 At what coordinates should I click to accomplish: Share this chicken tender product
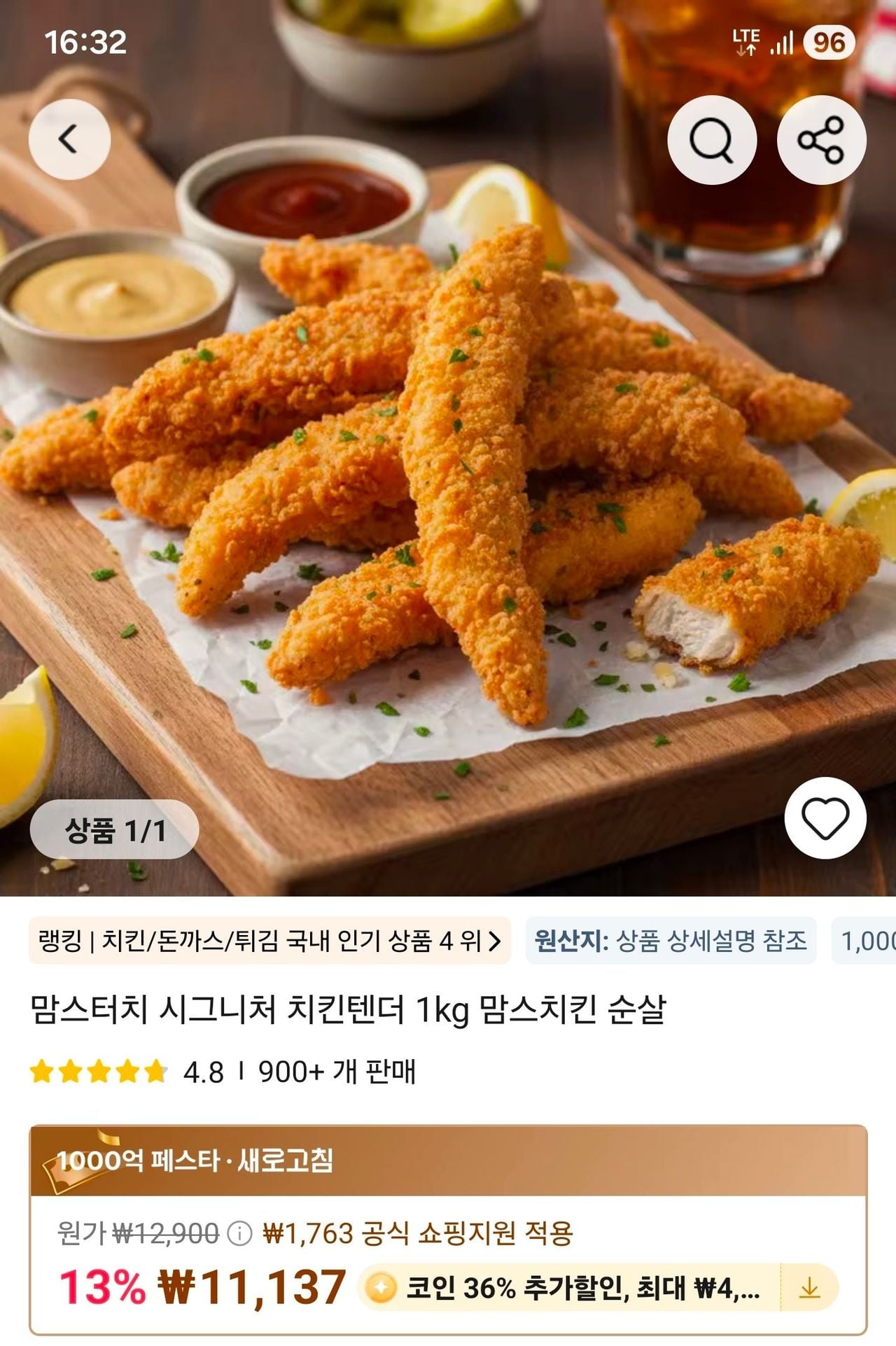click(821, 140)
